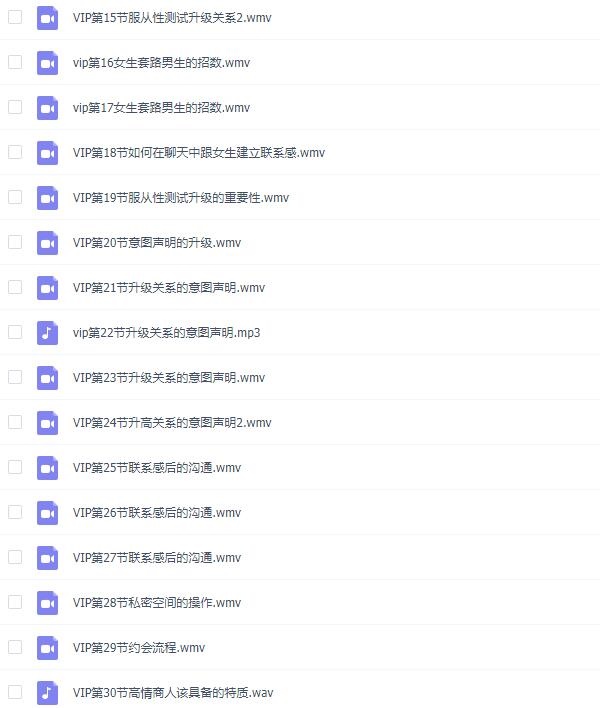Tick the checkbox beside VIP第18节 file
The width and height of the screenshot is (600, 708).
15,152
